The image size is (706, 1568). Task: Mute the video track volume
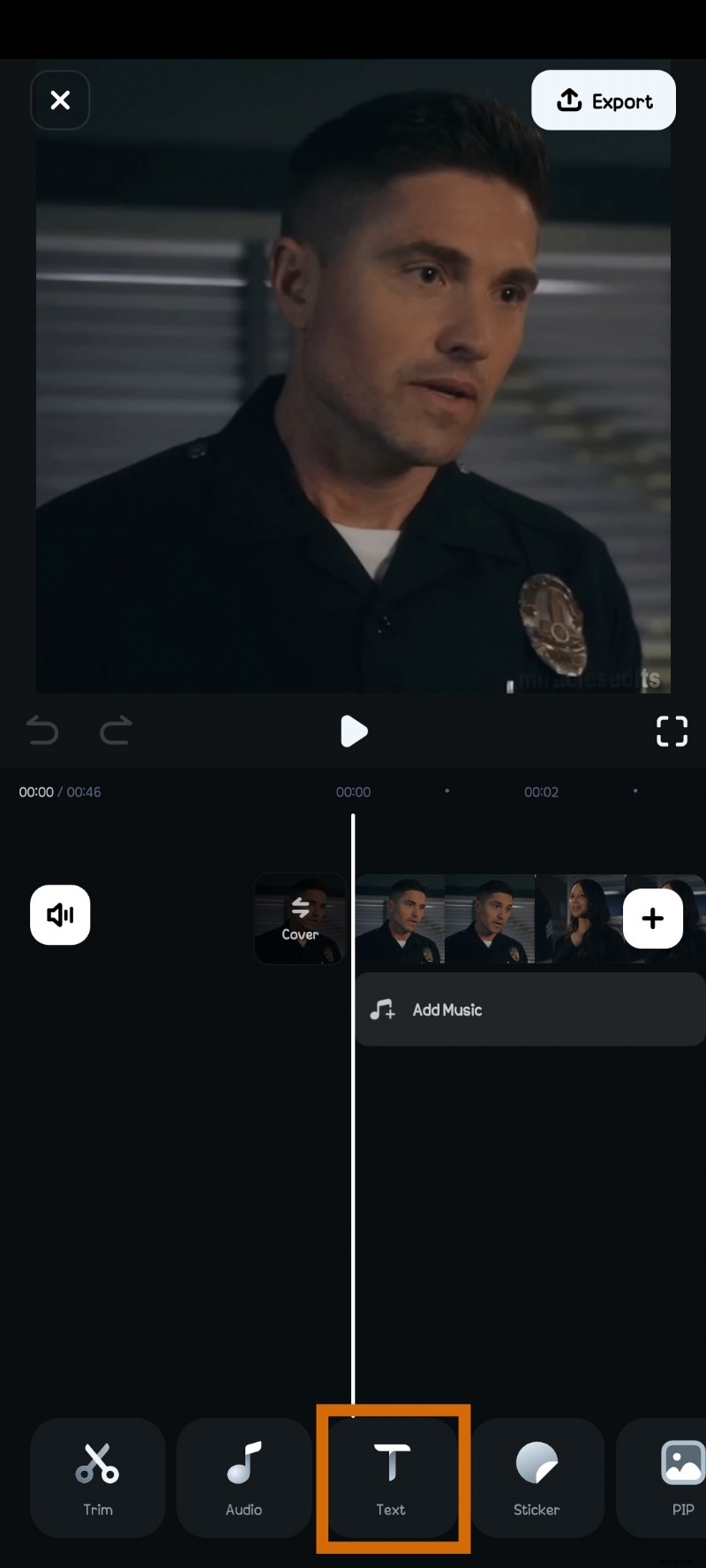(x=60, y=915)
